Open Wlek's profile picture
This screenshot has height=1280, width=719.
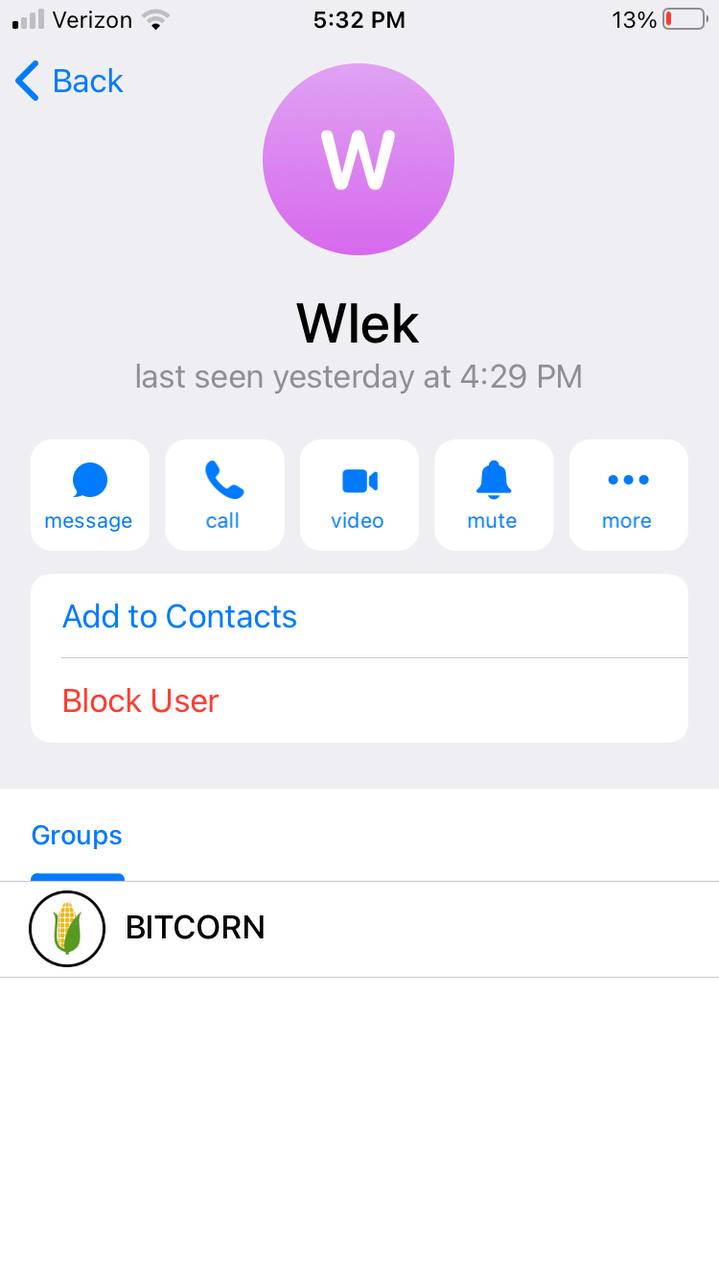[x=358, y=159]
